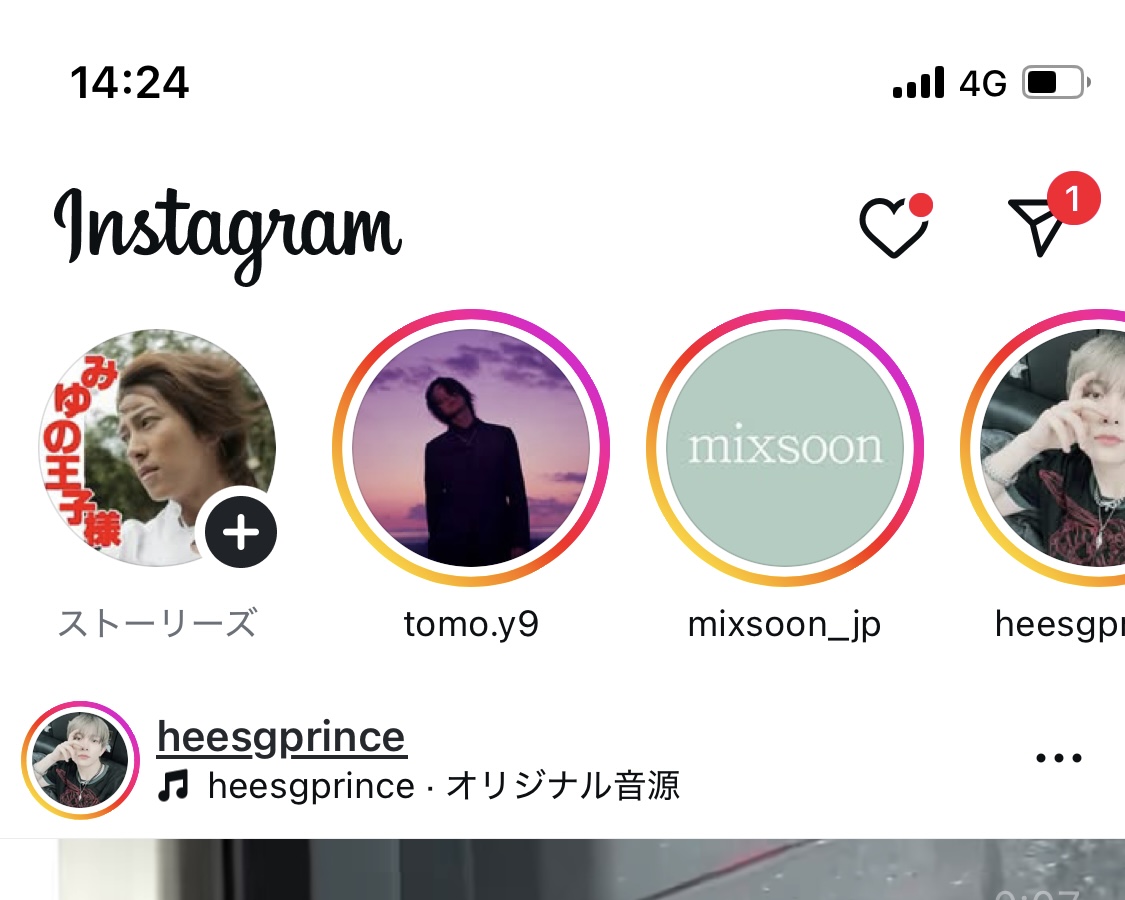Open the notifications heart icon
This screenshot has width=1125, height=900.
click(x=893, y=226)
